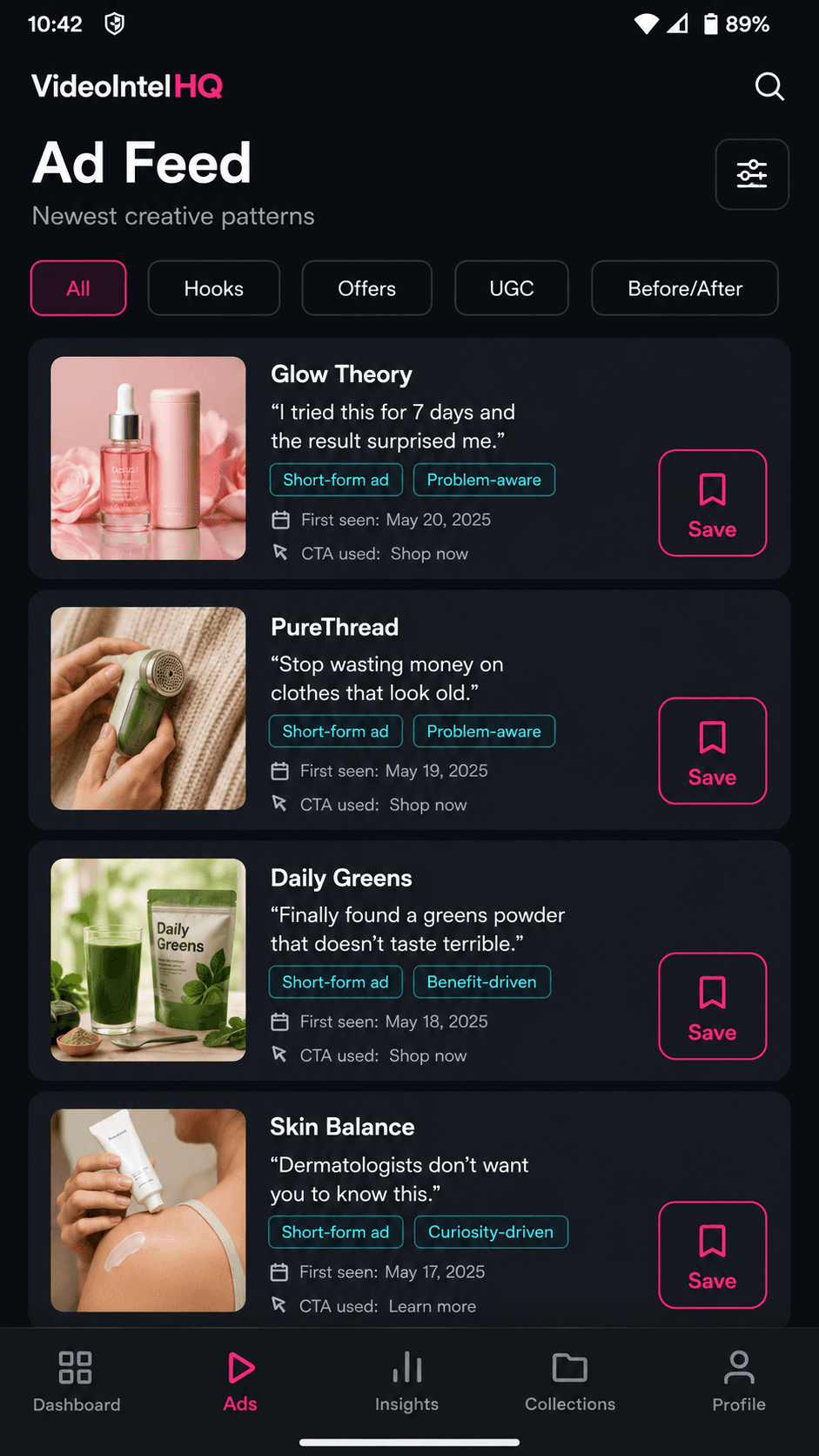The image size is (819, 1456).
Task: Open search from the magnifier icon
Action: [769, 86]
